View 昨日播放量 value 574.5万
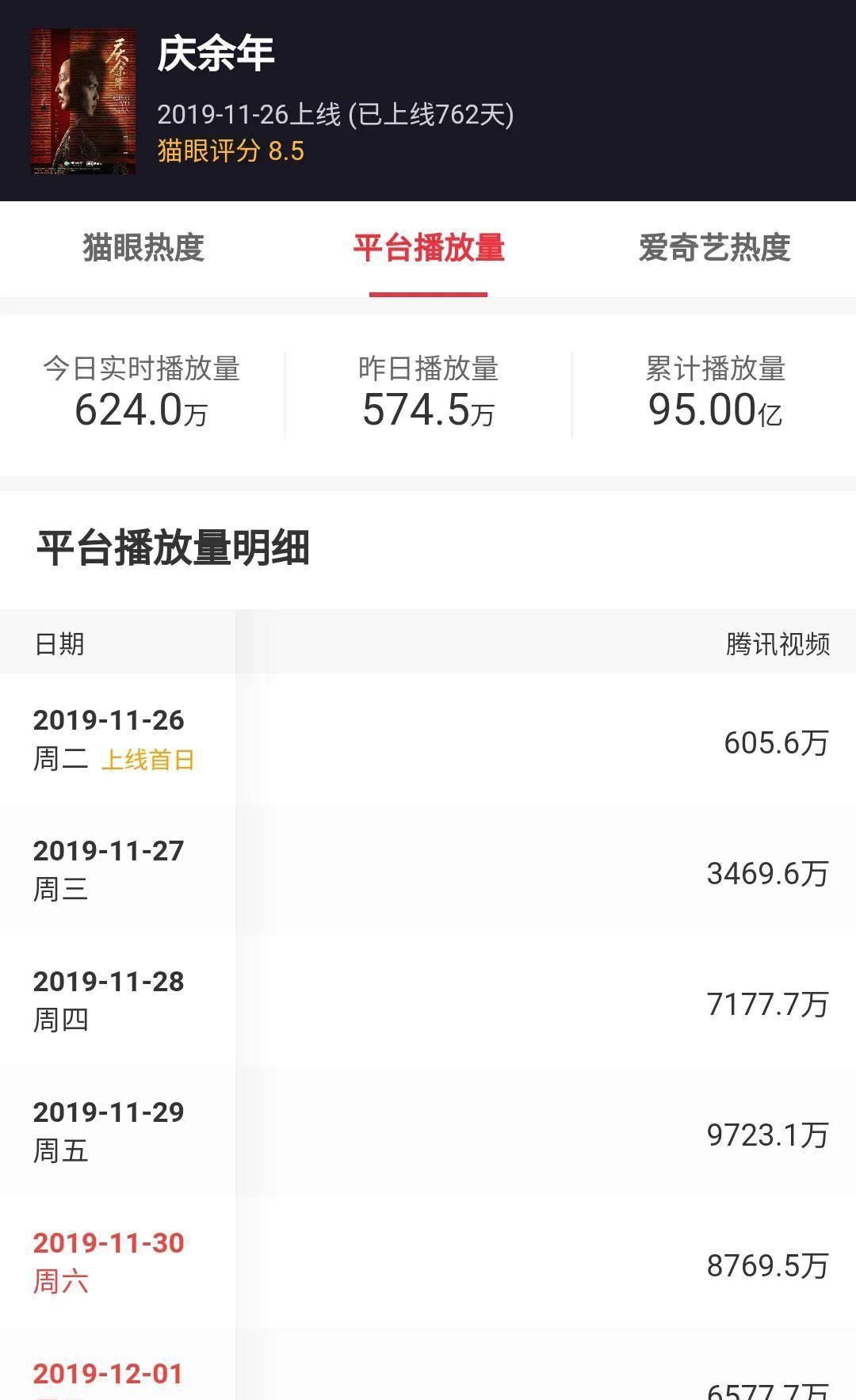Screen dimensions: 856x1400 428,410
